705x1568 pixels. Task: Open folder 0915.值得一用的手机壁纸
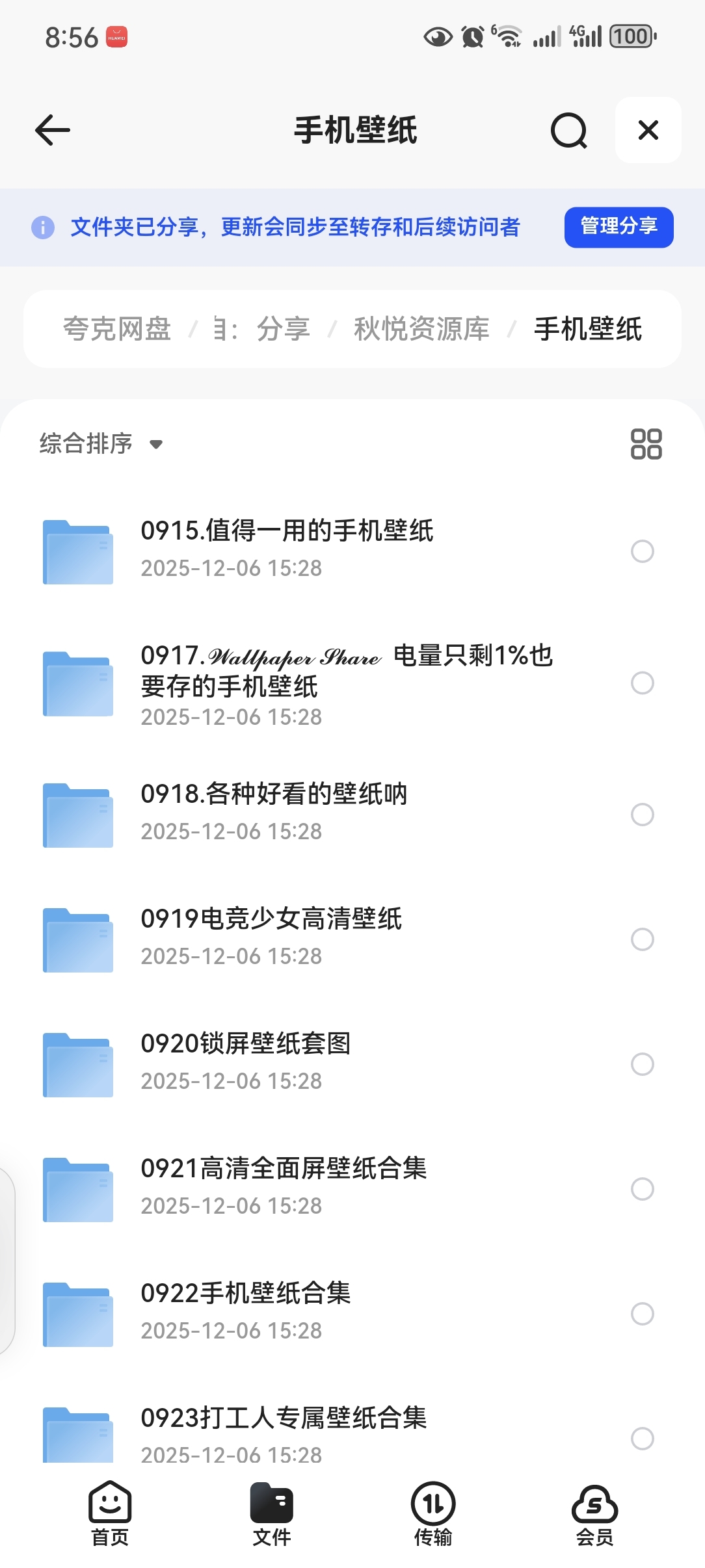287,549
